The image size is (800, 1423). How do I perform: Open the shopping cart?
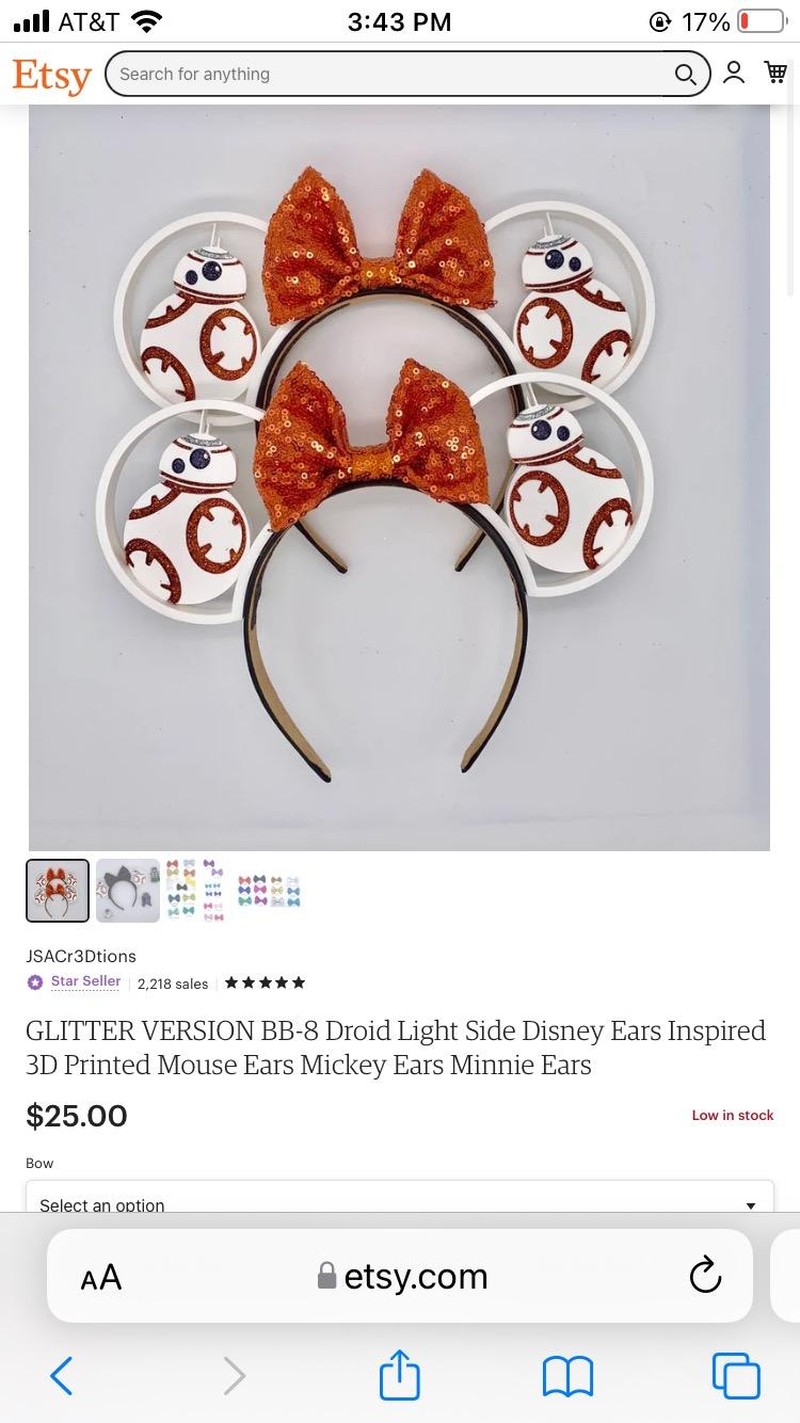click(x=775, y=73)
